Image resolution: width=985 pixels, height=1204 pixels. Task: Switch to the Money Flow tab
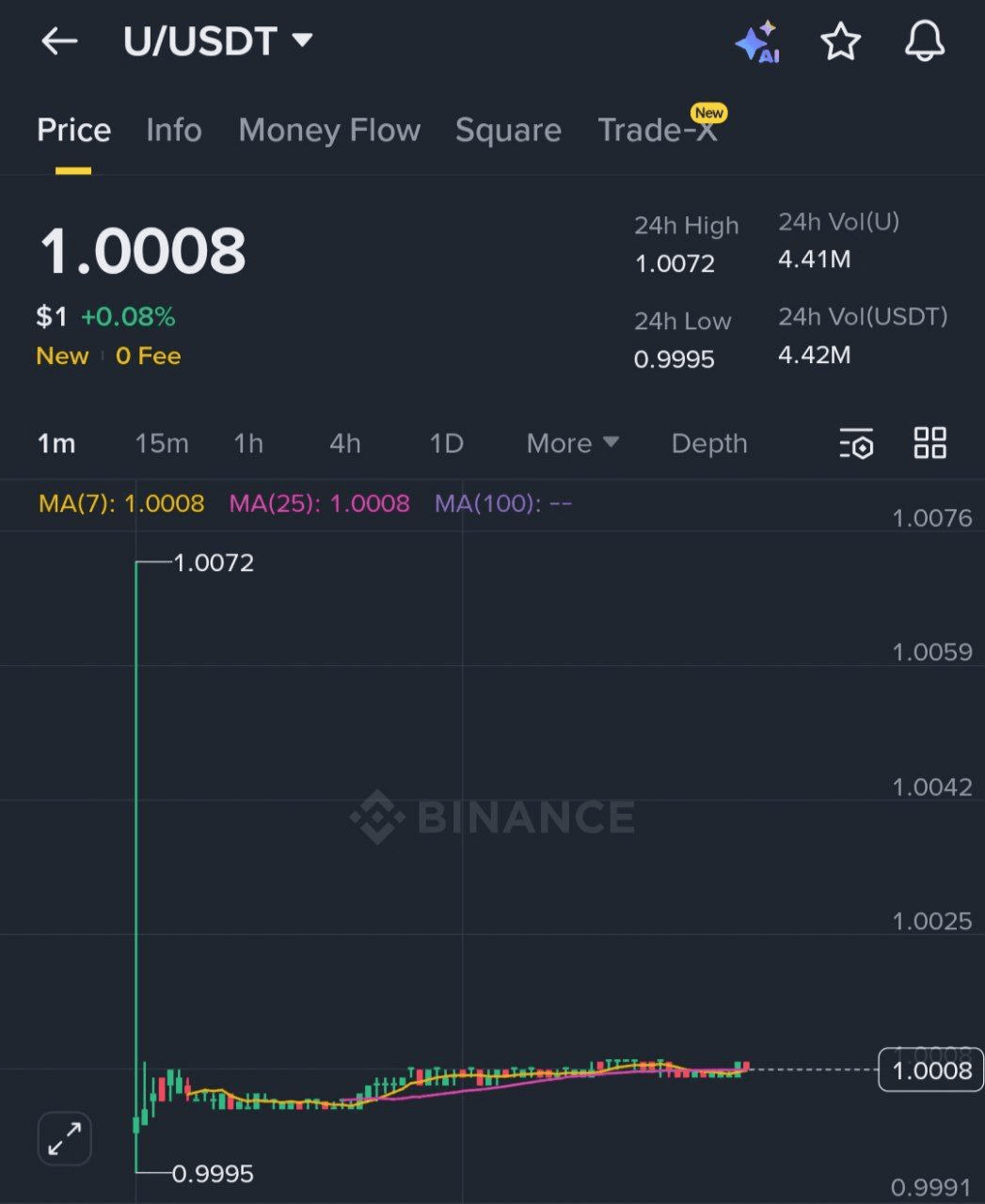pos(329,130)
